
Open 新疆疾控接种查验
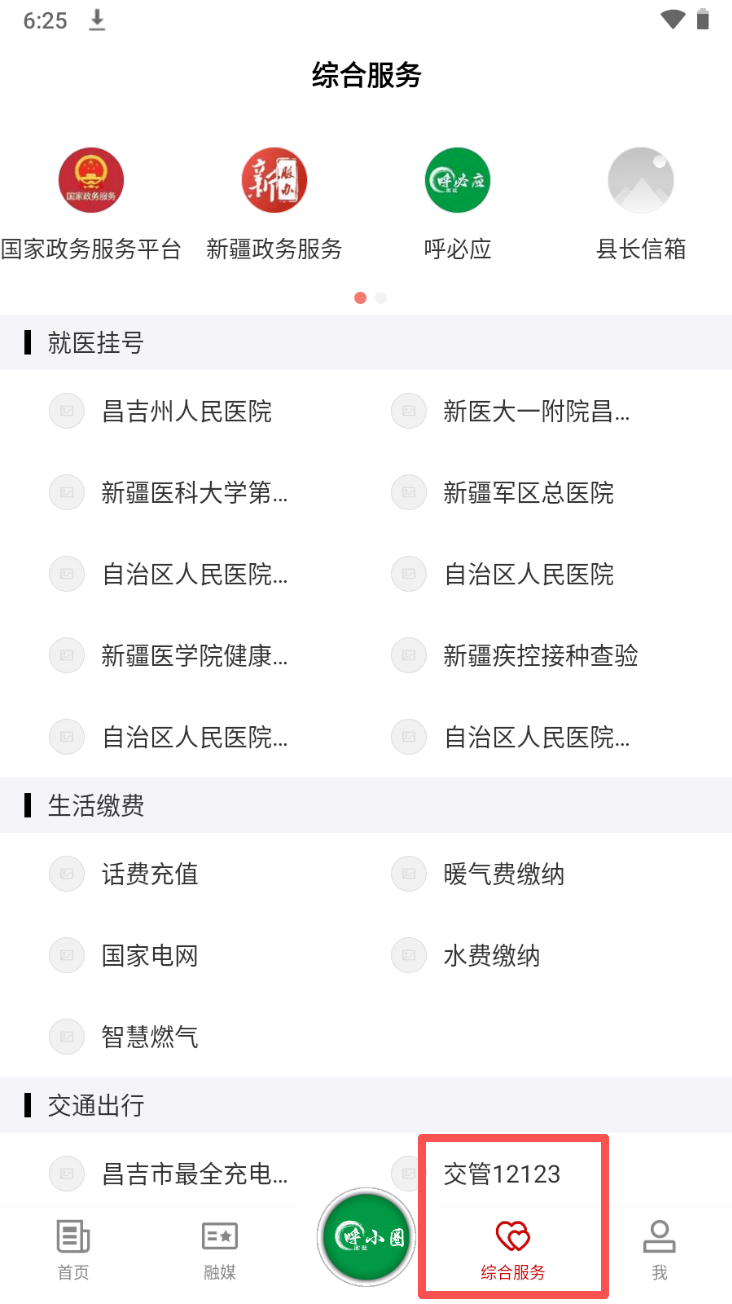[540, 656]
